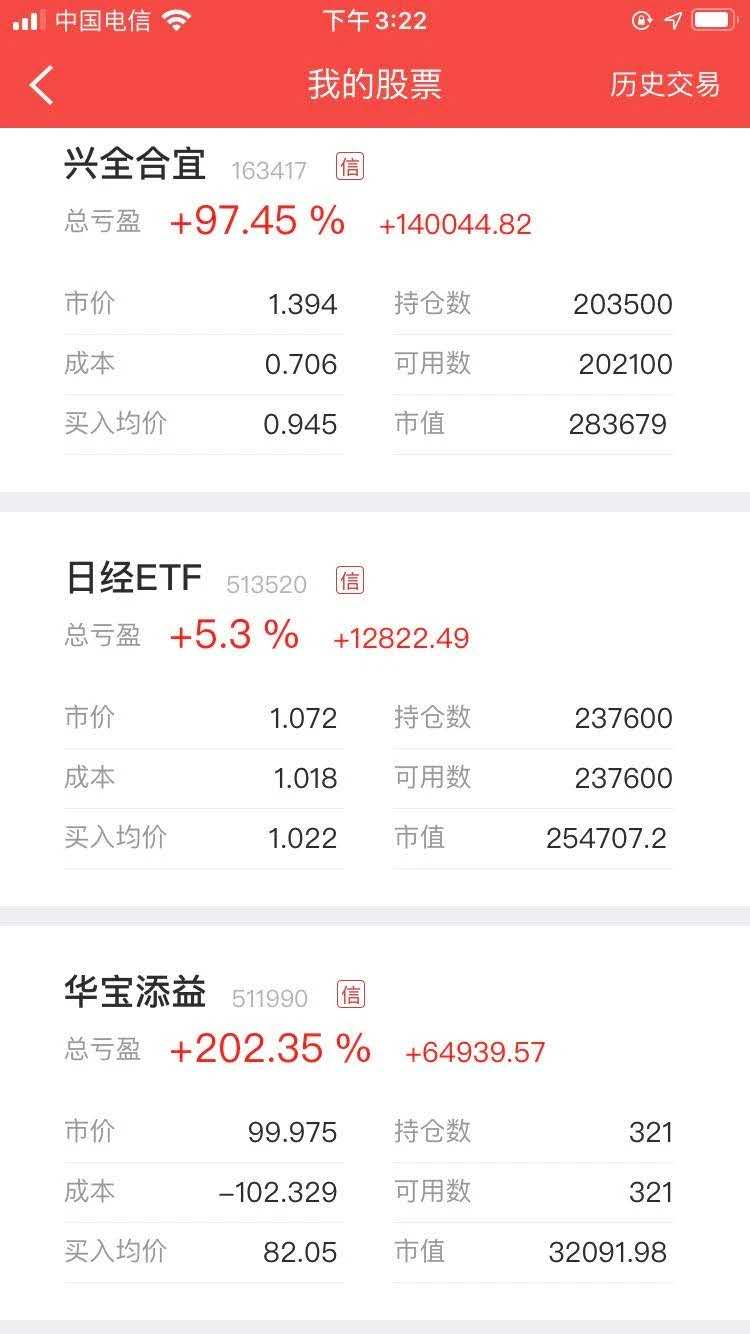Tap the market value 254707.2 of 日经ETF
The height and width of the screenshot is (1334, 750).
607,838
